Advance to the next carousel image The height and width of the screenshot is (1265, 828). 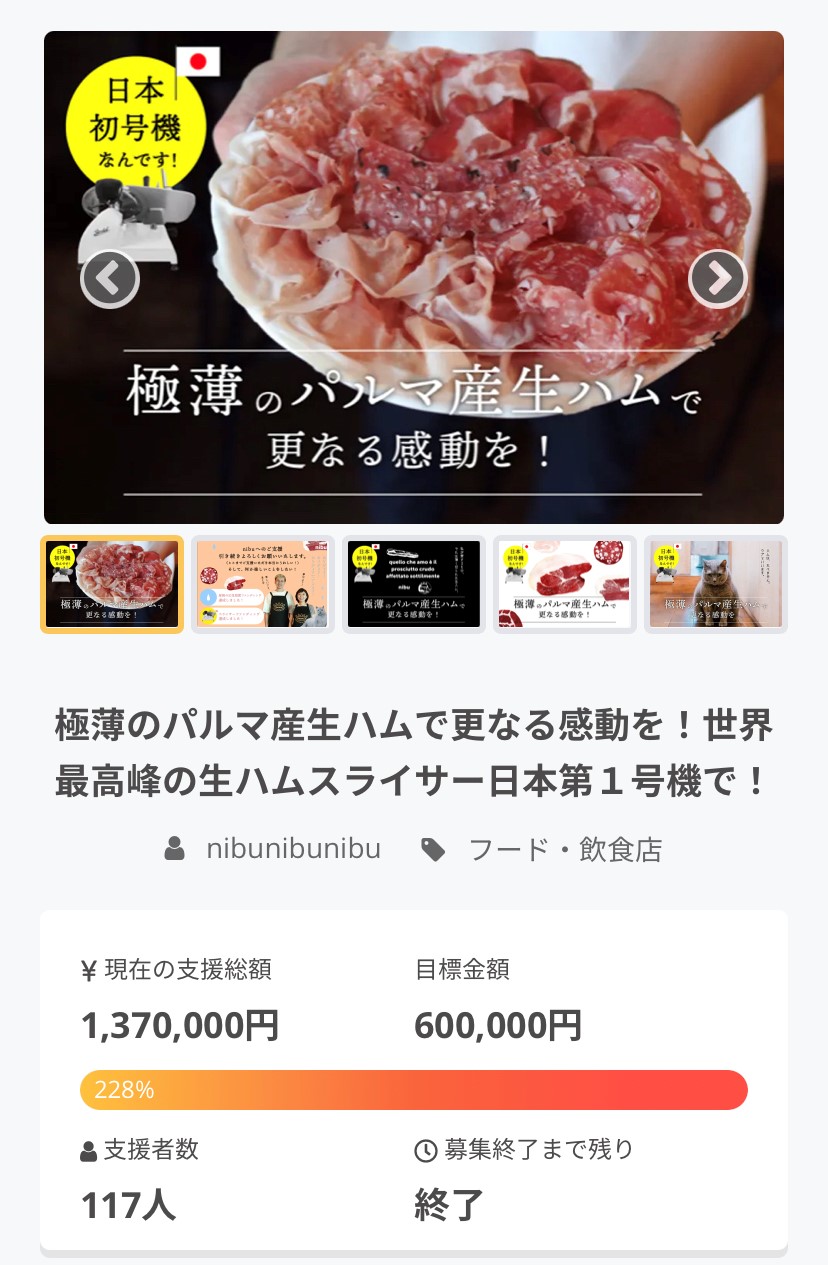[x=717, y=278]
